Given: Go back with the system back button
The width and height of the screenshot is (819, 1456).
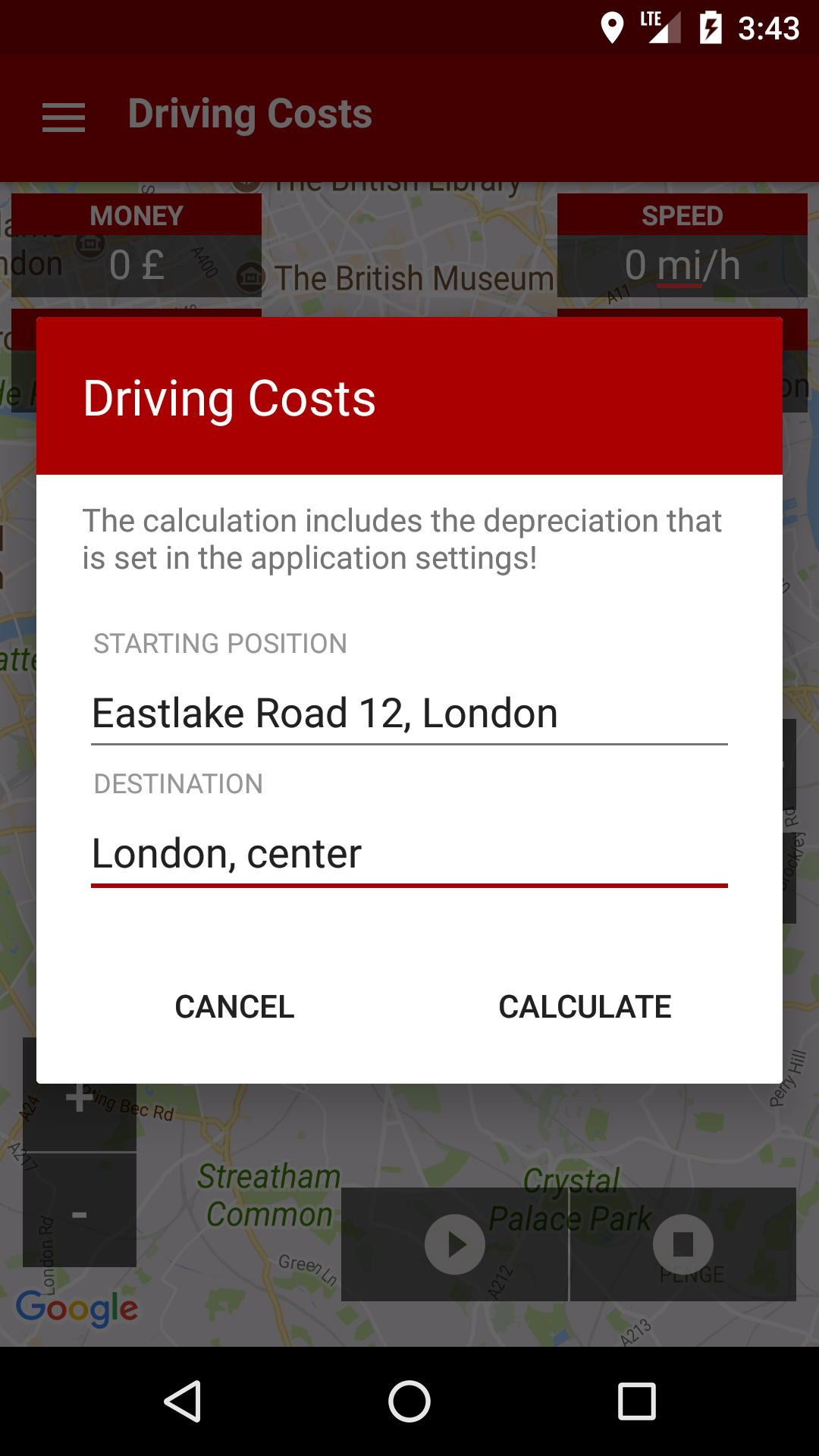Looking at the screenshot, I should click(x=183, y=1401).
